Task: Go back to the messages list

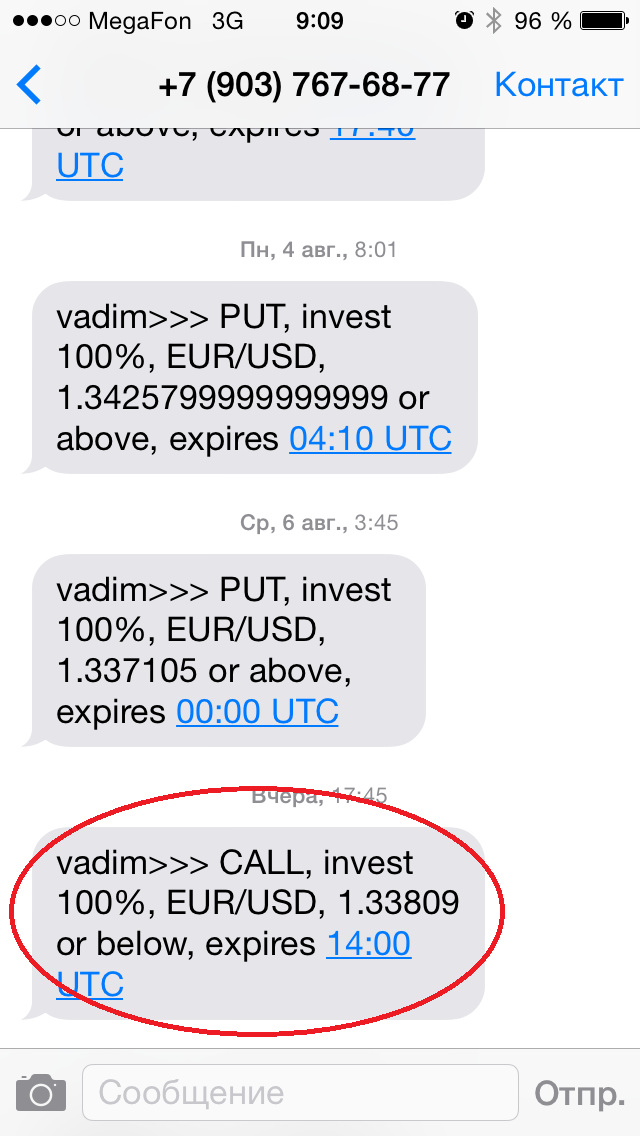Action: 30,85
